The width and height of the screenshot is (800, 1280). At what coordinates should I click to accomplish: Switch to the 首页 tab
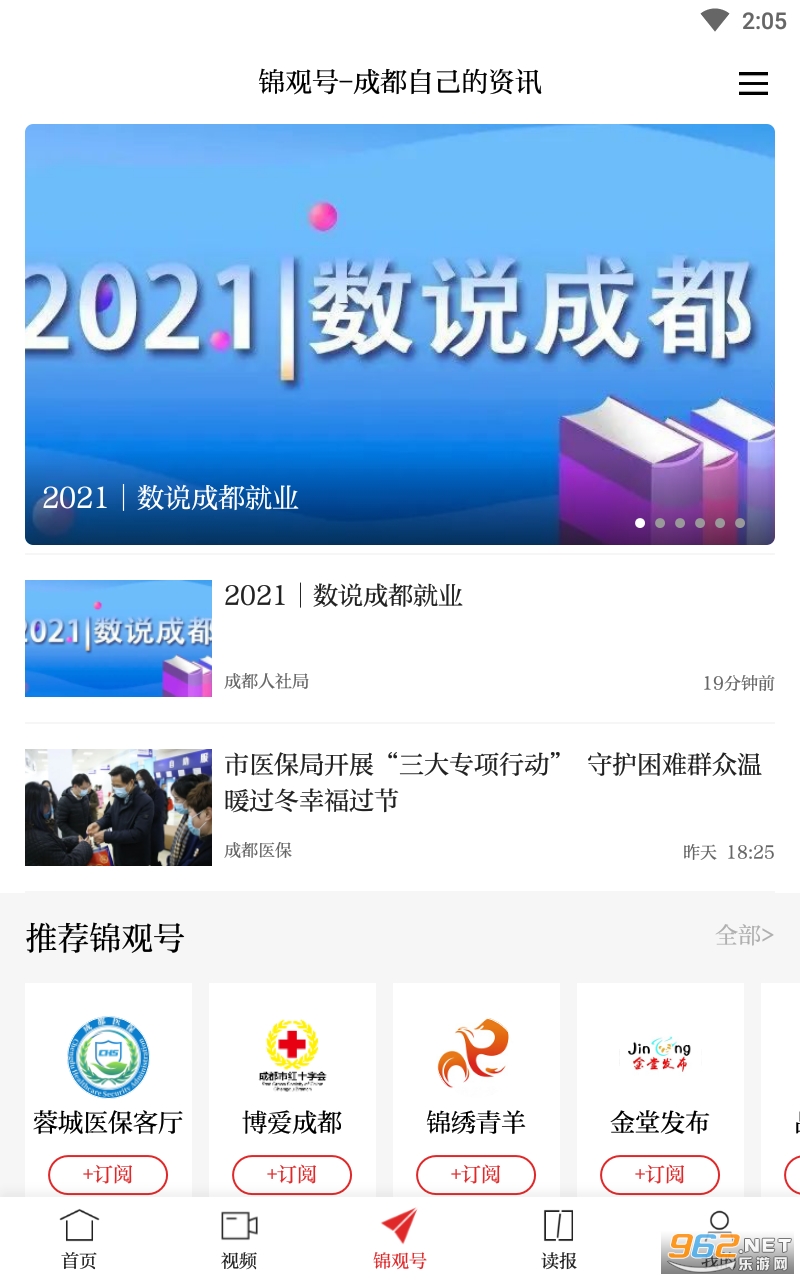coord(80,1240)
